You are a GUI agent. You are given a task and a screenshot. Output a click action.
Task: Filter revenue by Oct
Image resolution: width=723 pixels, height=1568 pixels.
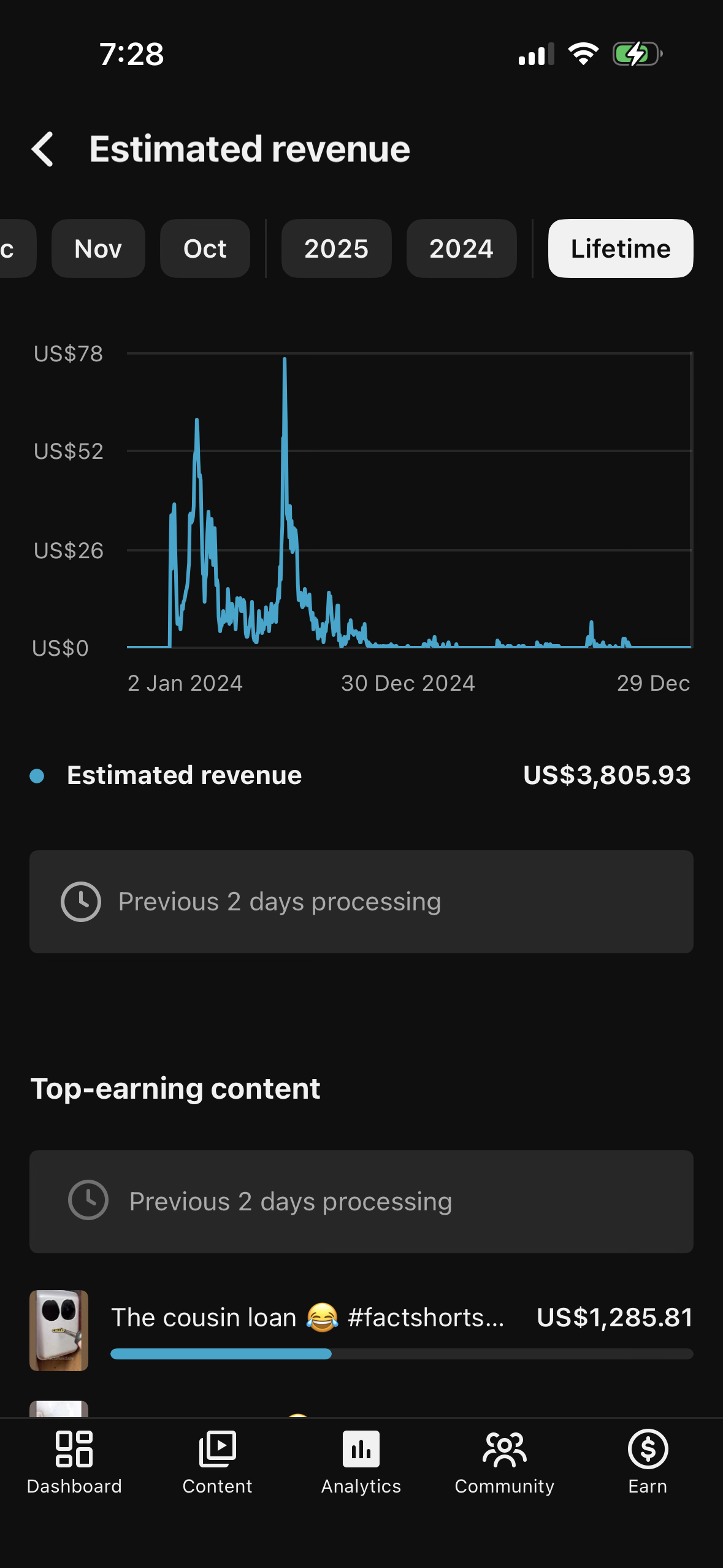(x=205, y=248)
